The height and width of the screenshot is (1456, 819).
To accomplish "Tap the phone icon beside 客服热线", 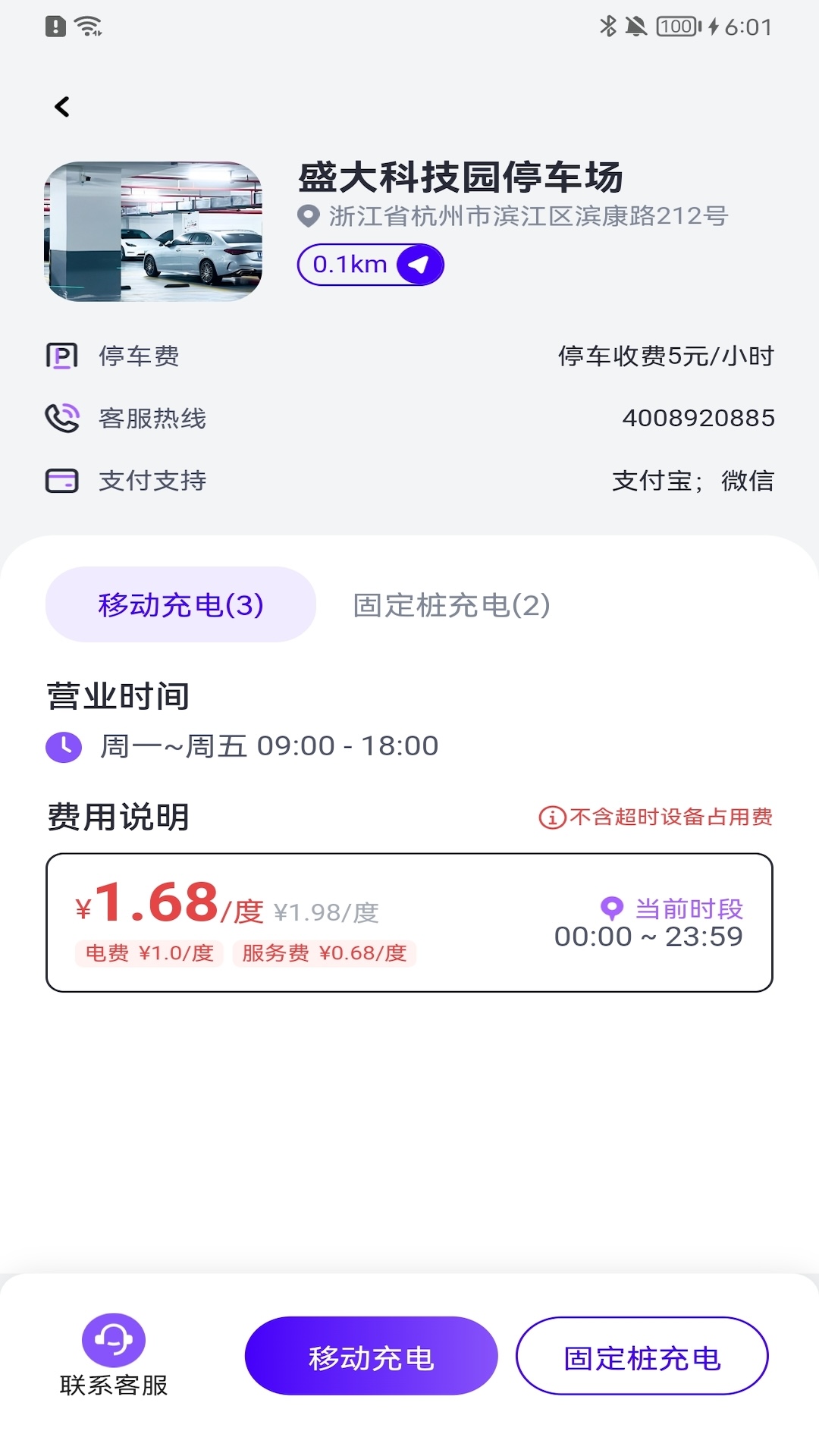I will [x=62, y=418].
